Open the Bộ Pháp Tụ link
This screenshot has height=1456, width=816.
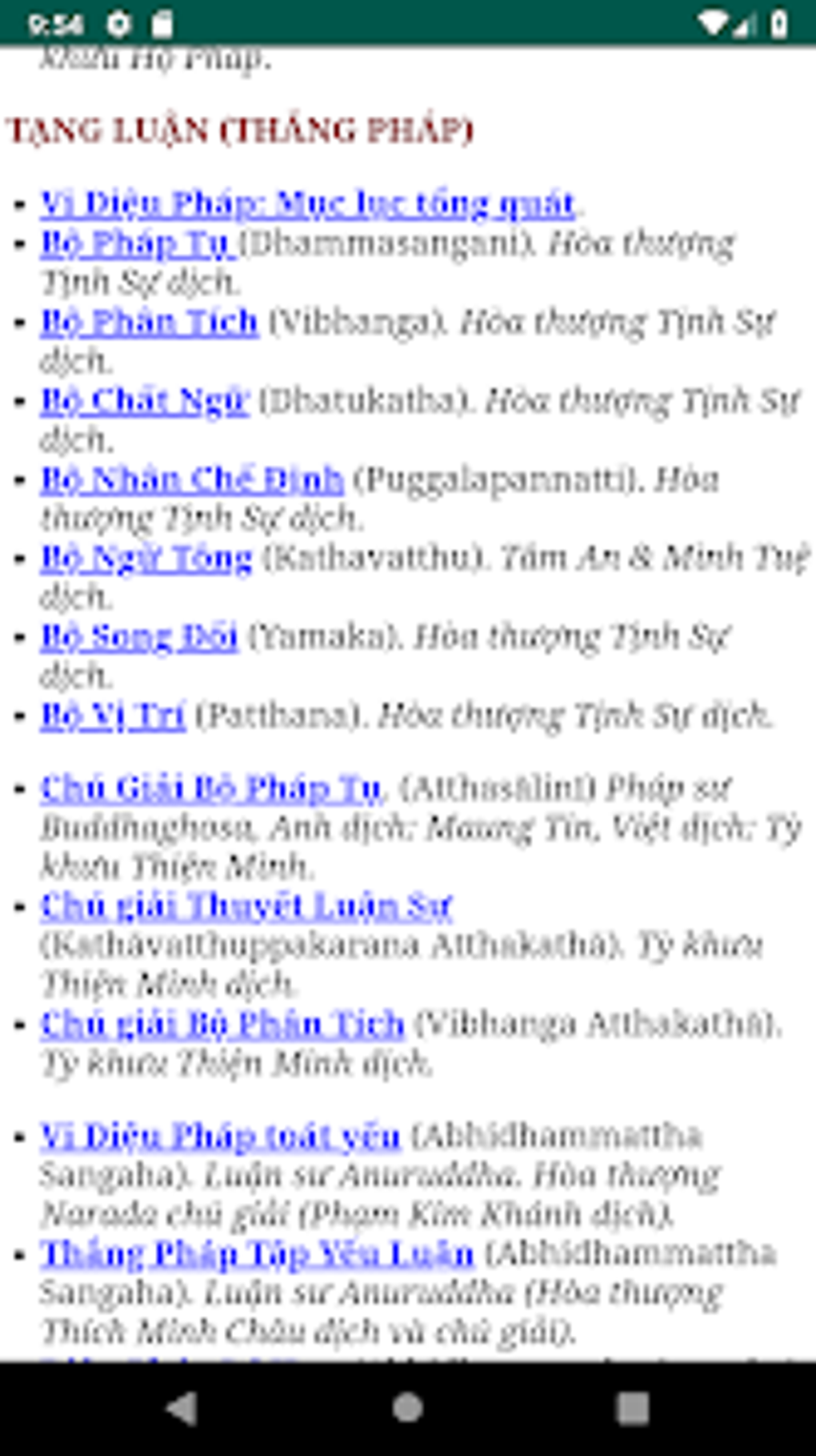click(136, 243)
